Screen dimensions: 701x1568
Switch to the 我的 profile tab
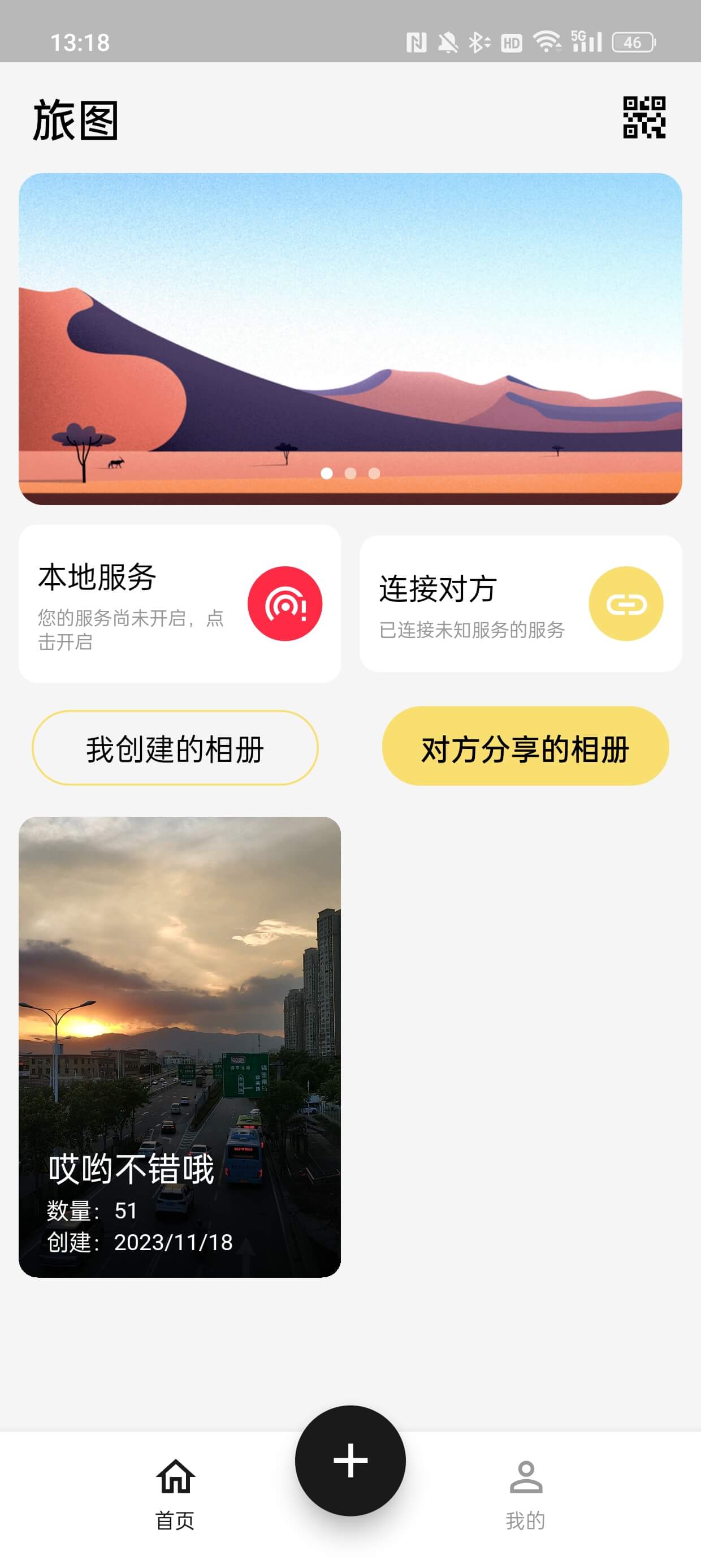[525, 1494]
